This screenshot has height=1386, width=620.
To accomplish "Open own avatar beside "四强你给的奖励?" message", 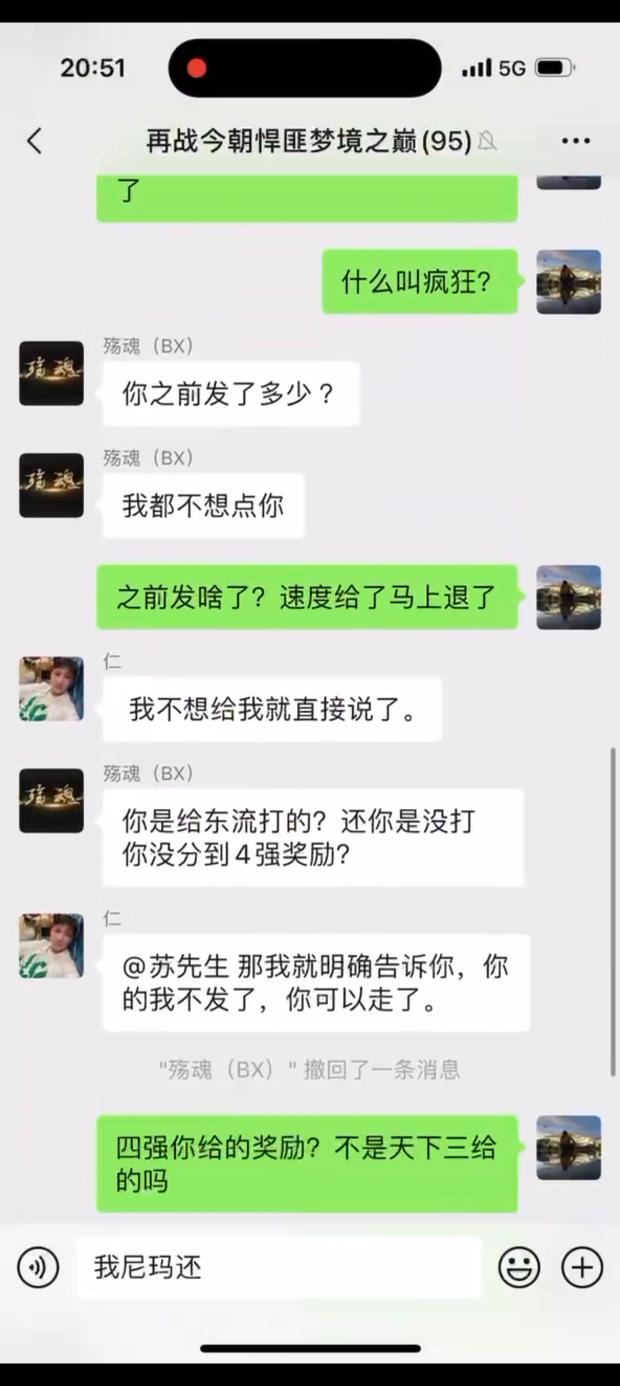I will click(569, 1147).
